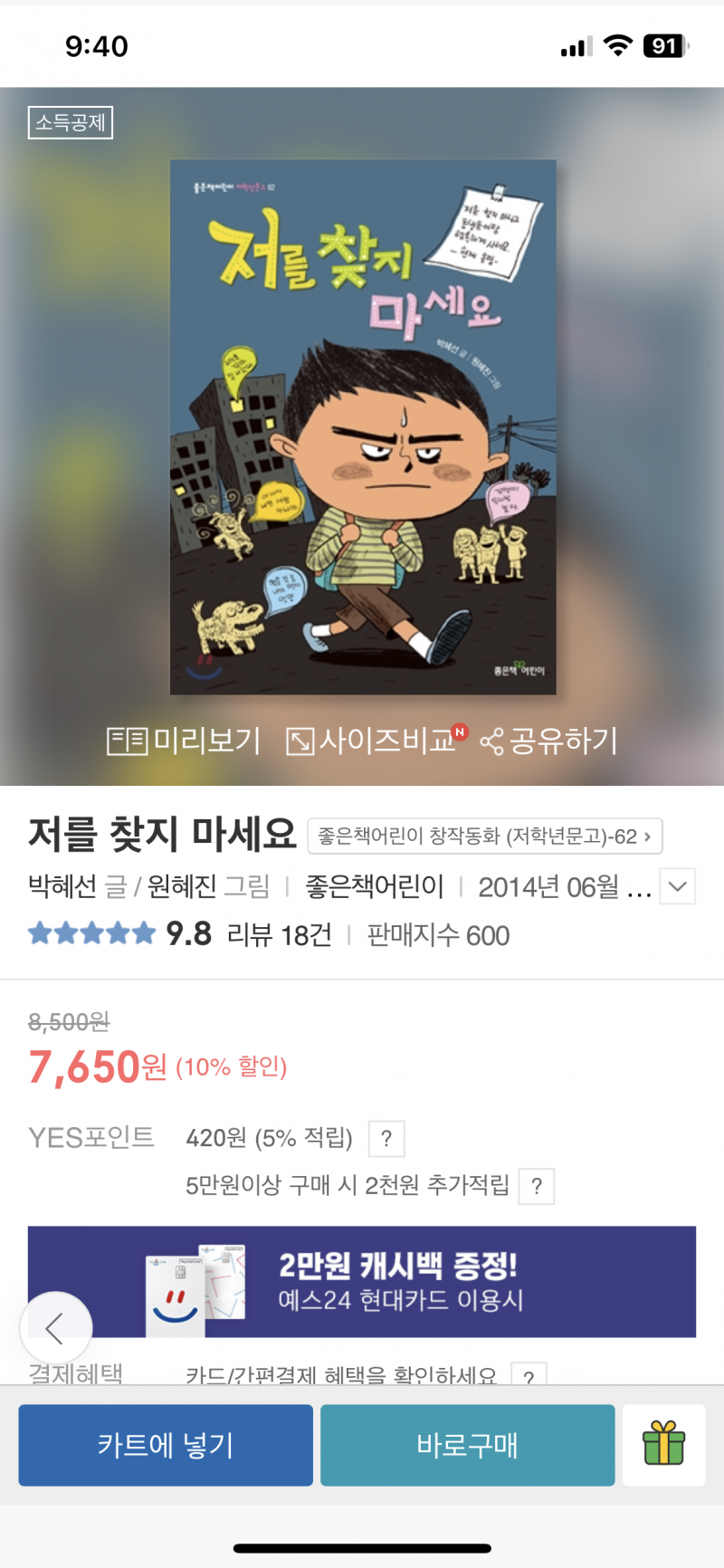This screenshot has width=724, height=1568.
Task: Go back with the round arrow button
Action: pos(56,1328)
